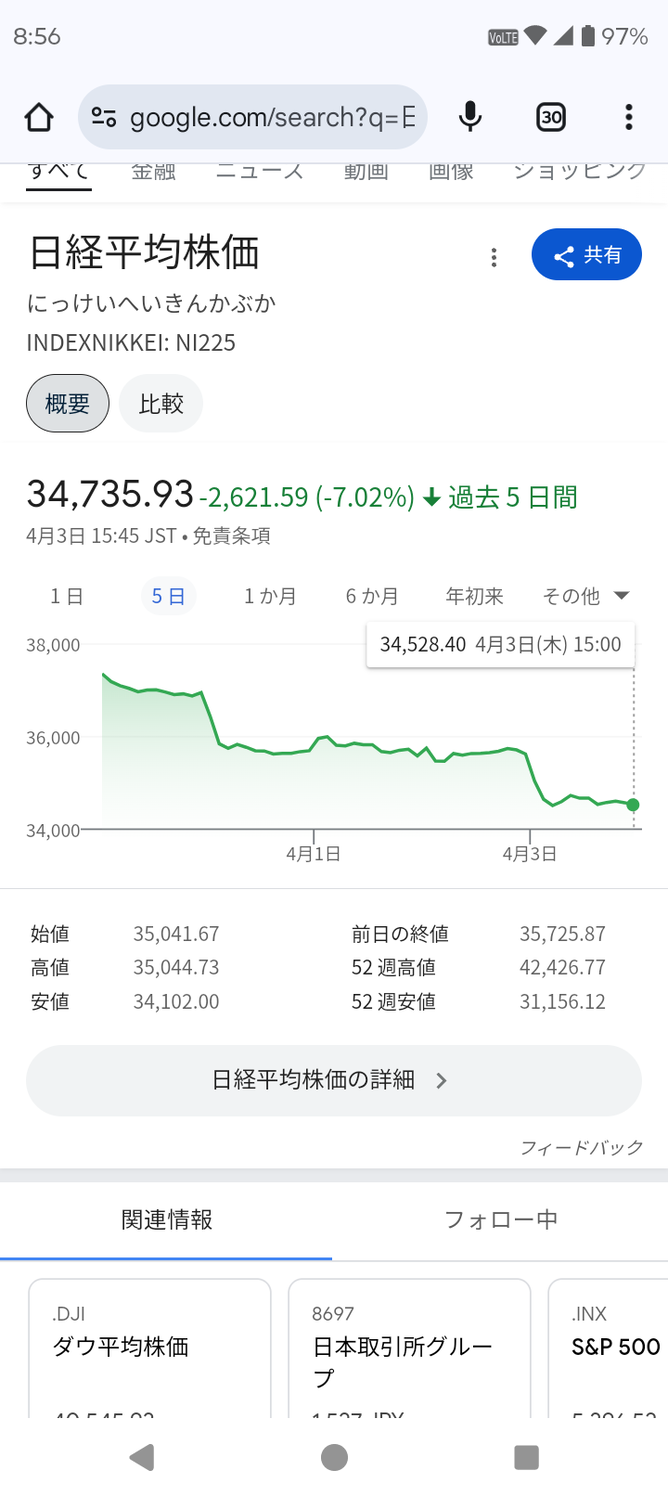Screen dimensions: 668x1496
Task: Select the 6か月 chart range
Action: (372, 596)
